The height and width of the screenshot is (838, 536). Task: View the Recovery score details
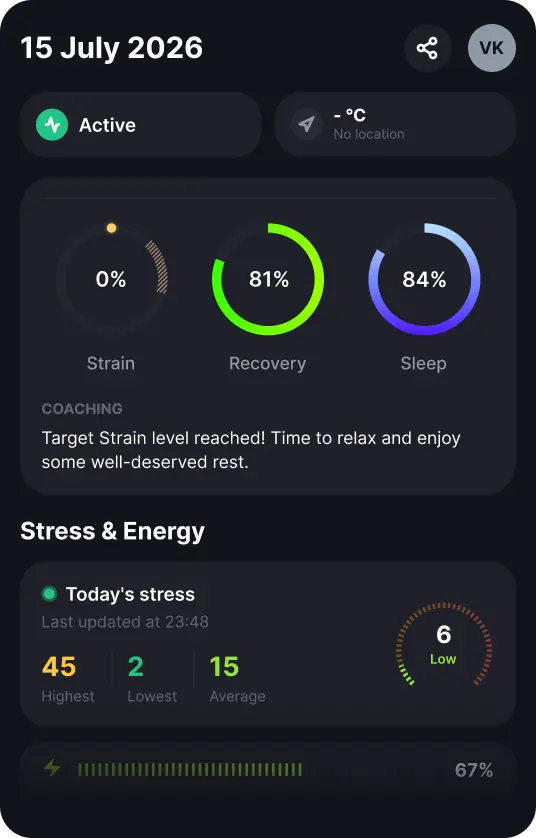tap(268, 280)
